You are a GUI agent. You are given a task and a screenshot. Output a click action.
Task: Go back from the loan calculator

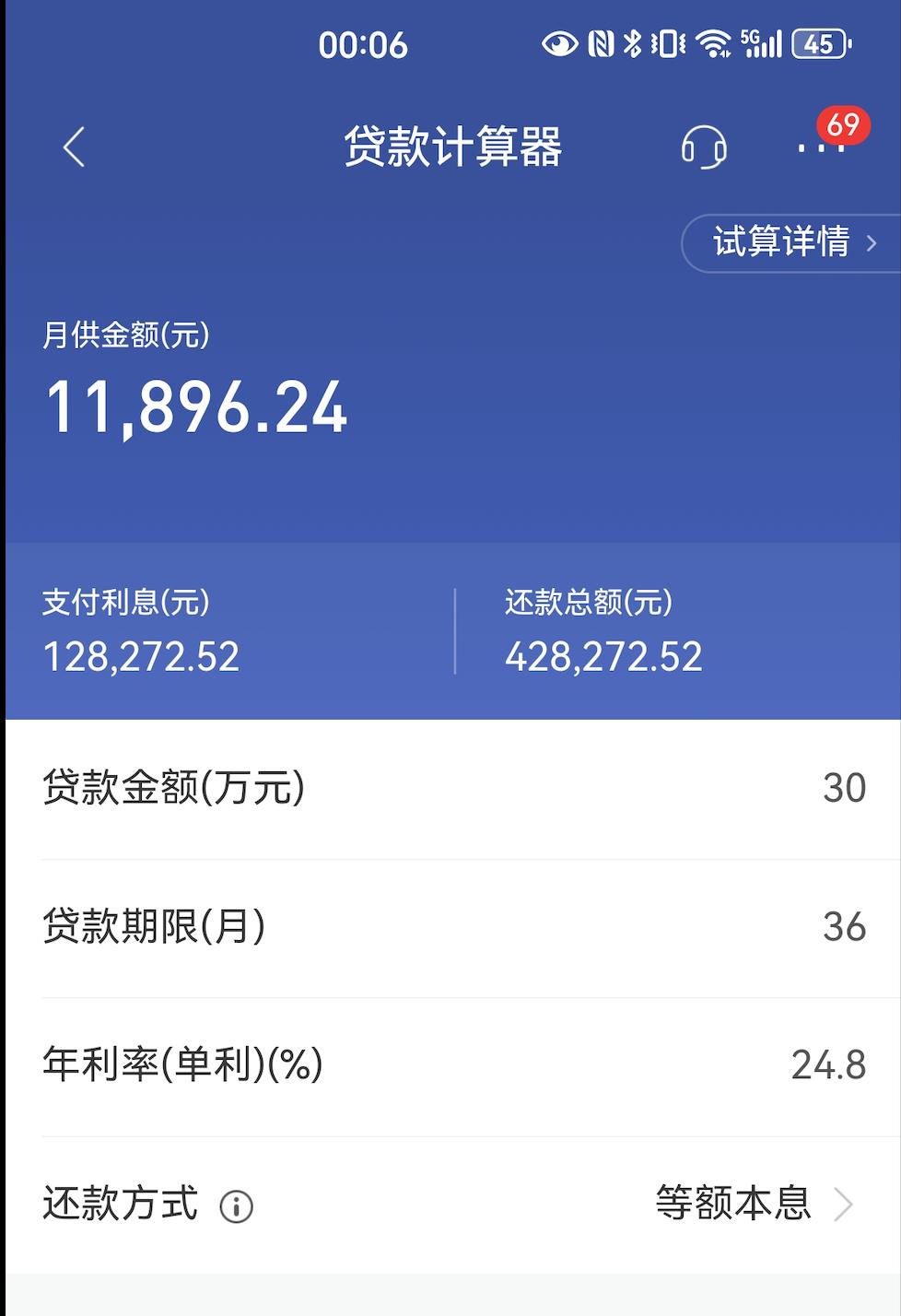coord(74,147)
